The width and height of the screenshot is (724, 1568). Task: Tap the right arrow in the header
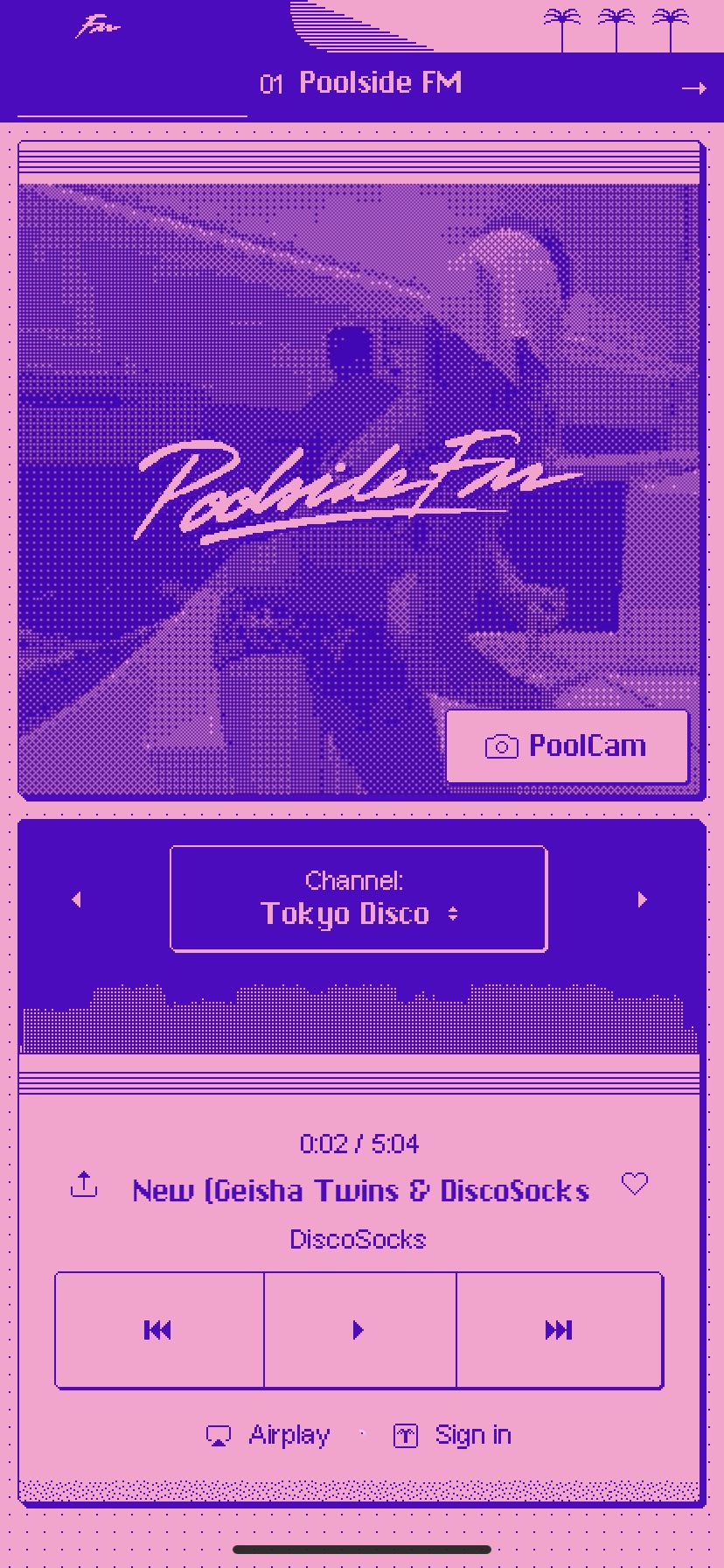(x=693, y=87)
